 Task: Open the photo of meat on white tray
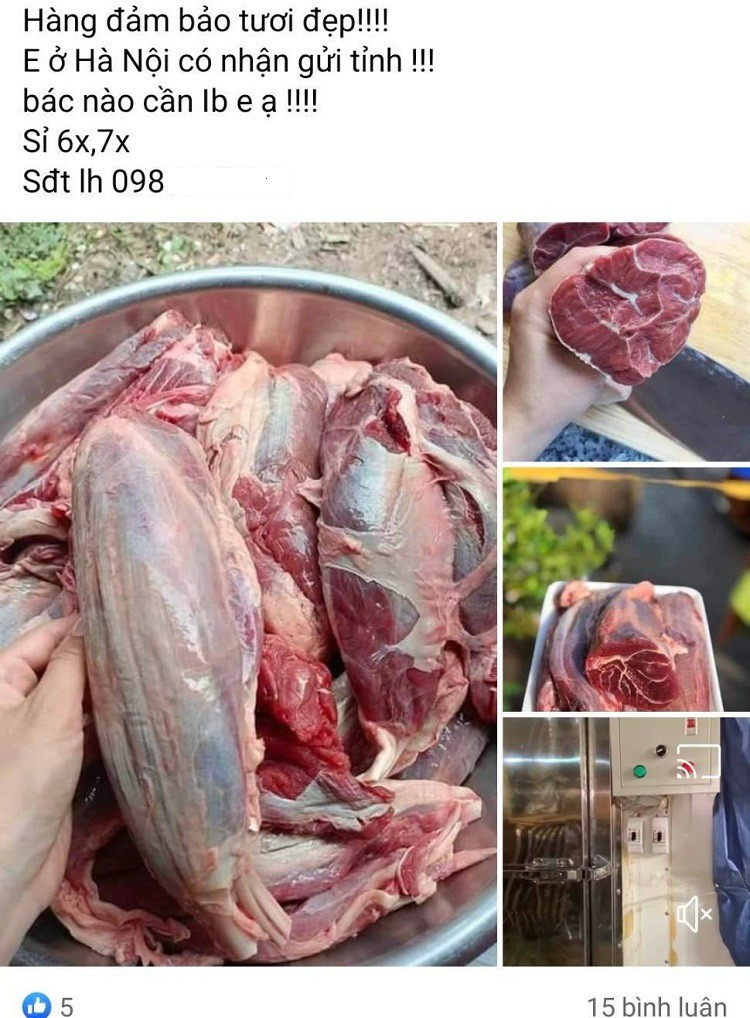[626, 589]
